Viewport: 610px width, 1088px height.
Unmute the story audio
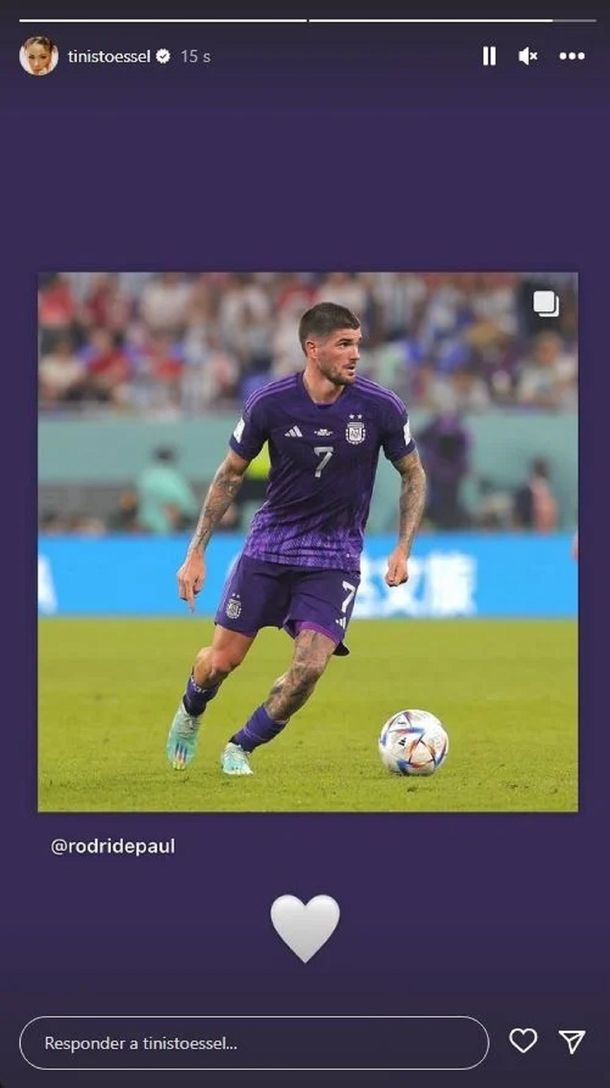tap(527, 57)
